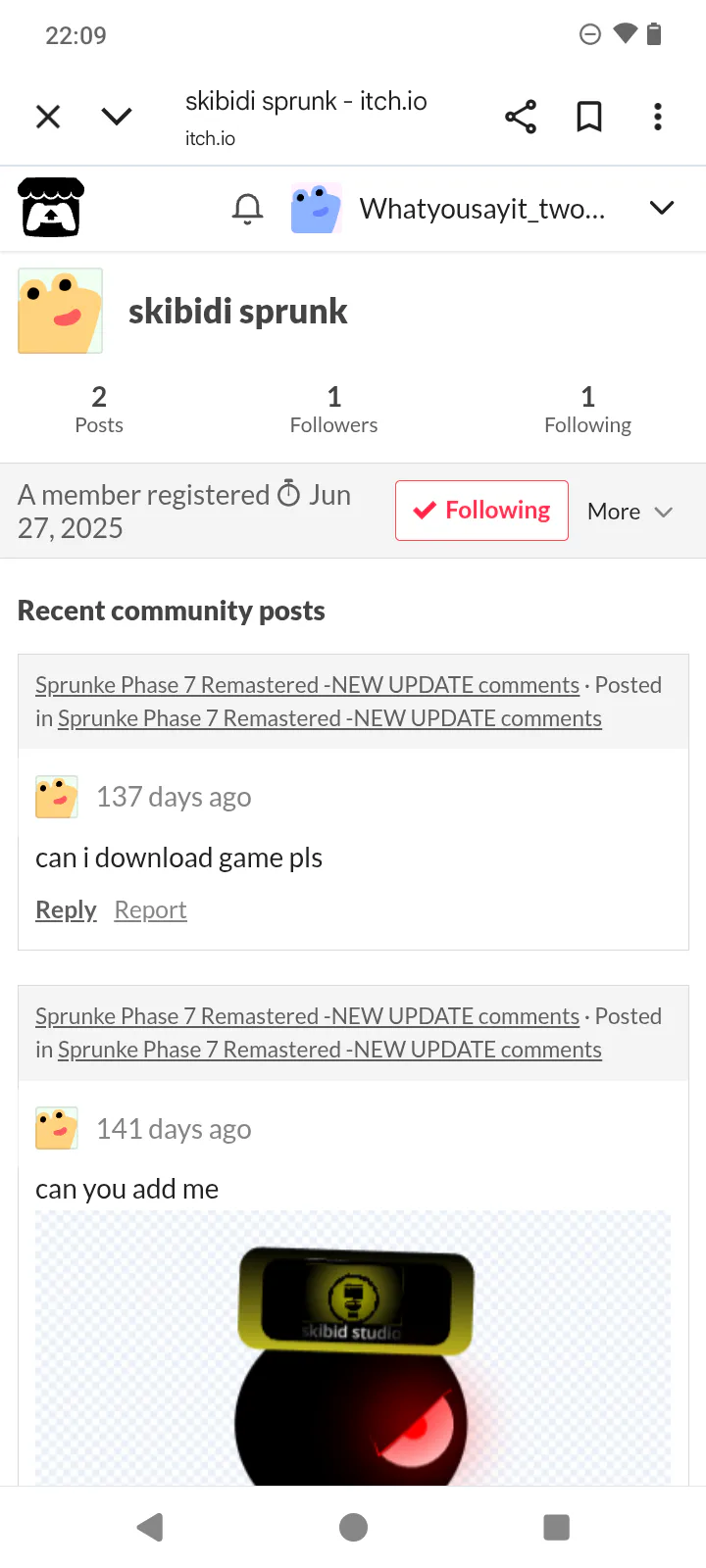This screenshot has height=1568, width=706.
Task: Open the 137 days ago post timestamp
Action: (174, 798)
